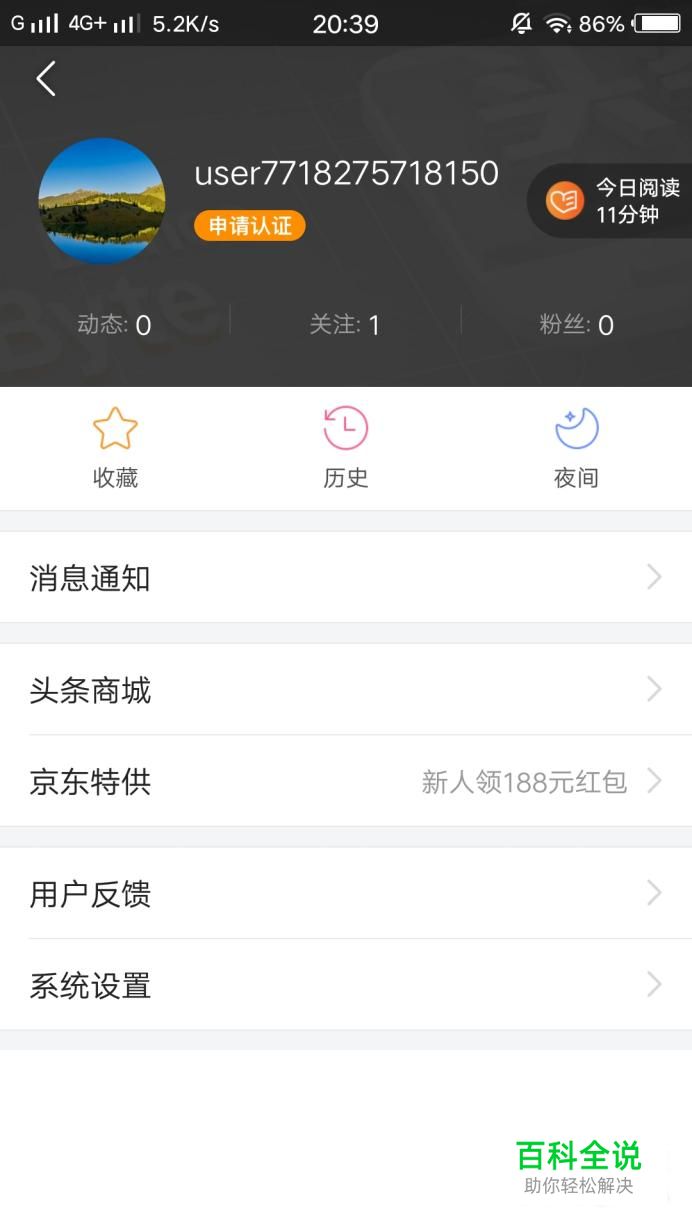Open 头条商城 row
This screenshot has height=1230, width=692.
346,690
